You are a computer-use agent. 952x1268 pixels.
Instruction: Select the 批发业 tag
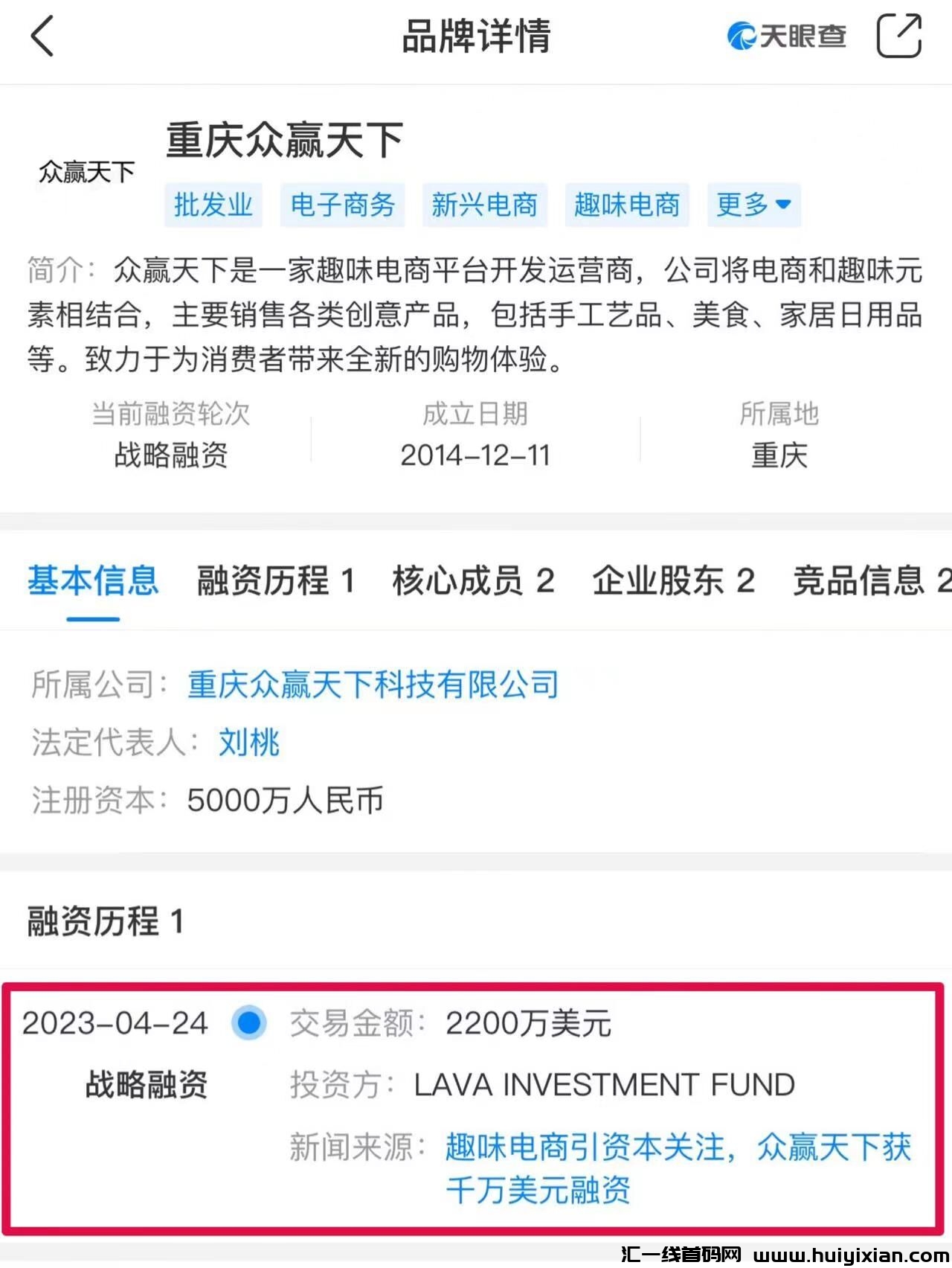click(213, 205)
